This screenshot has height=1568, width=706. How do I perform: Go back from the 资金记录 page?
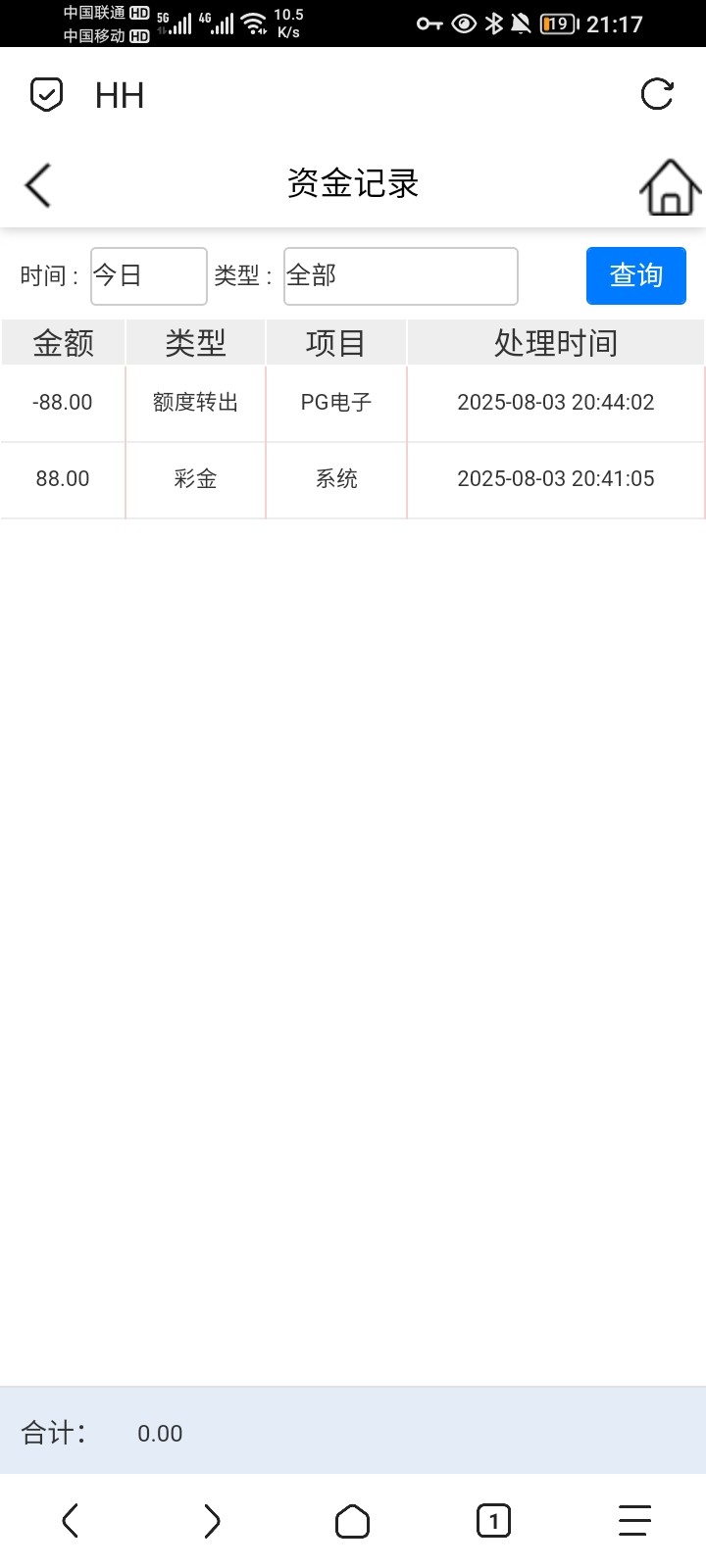click(x=38, y=184)
